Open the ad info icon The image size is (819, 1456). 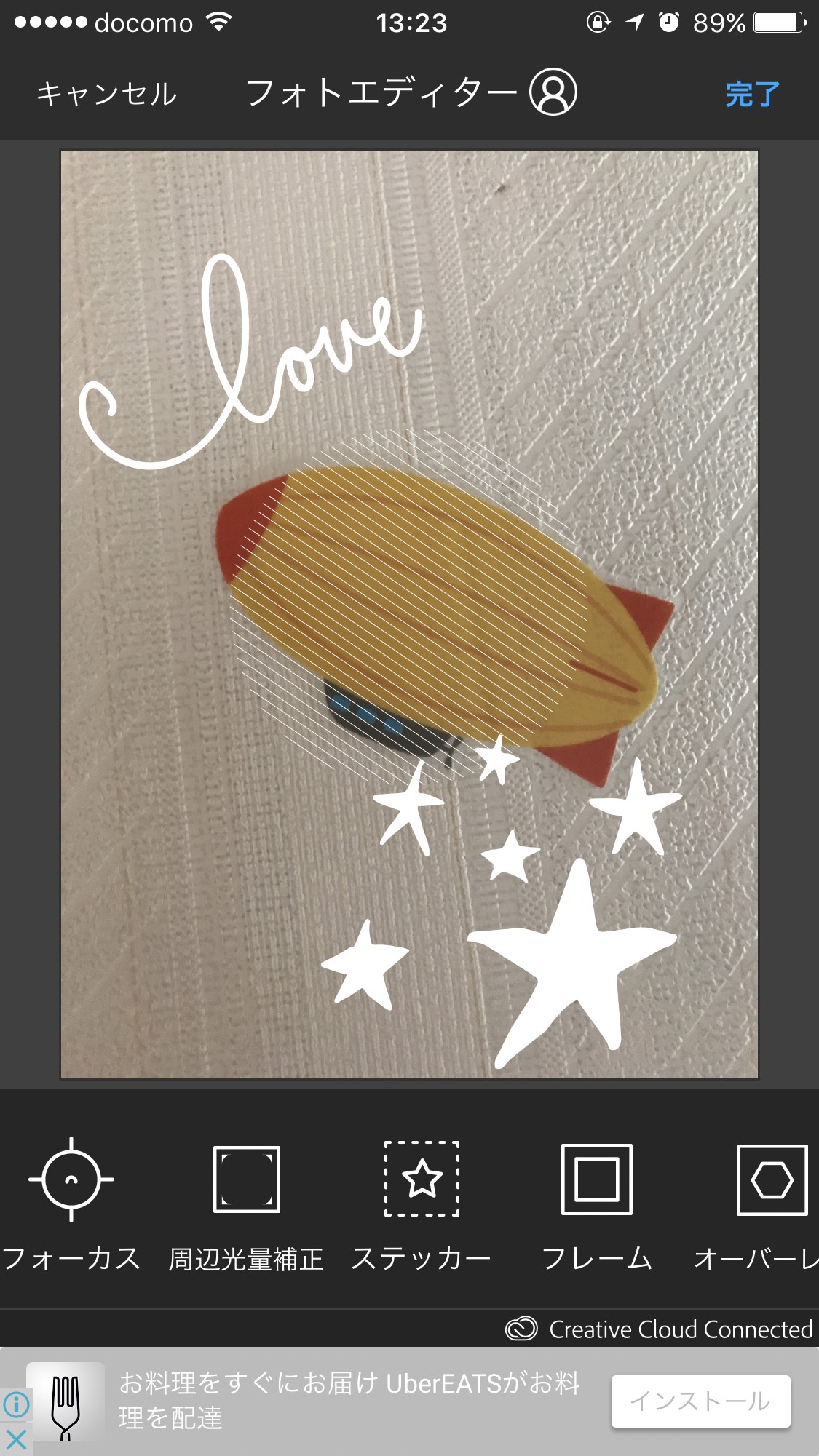tap(16, 1404)
